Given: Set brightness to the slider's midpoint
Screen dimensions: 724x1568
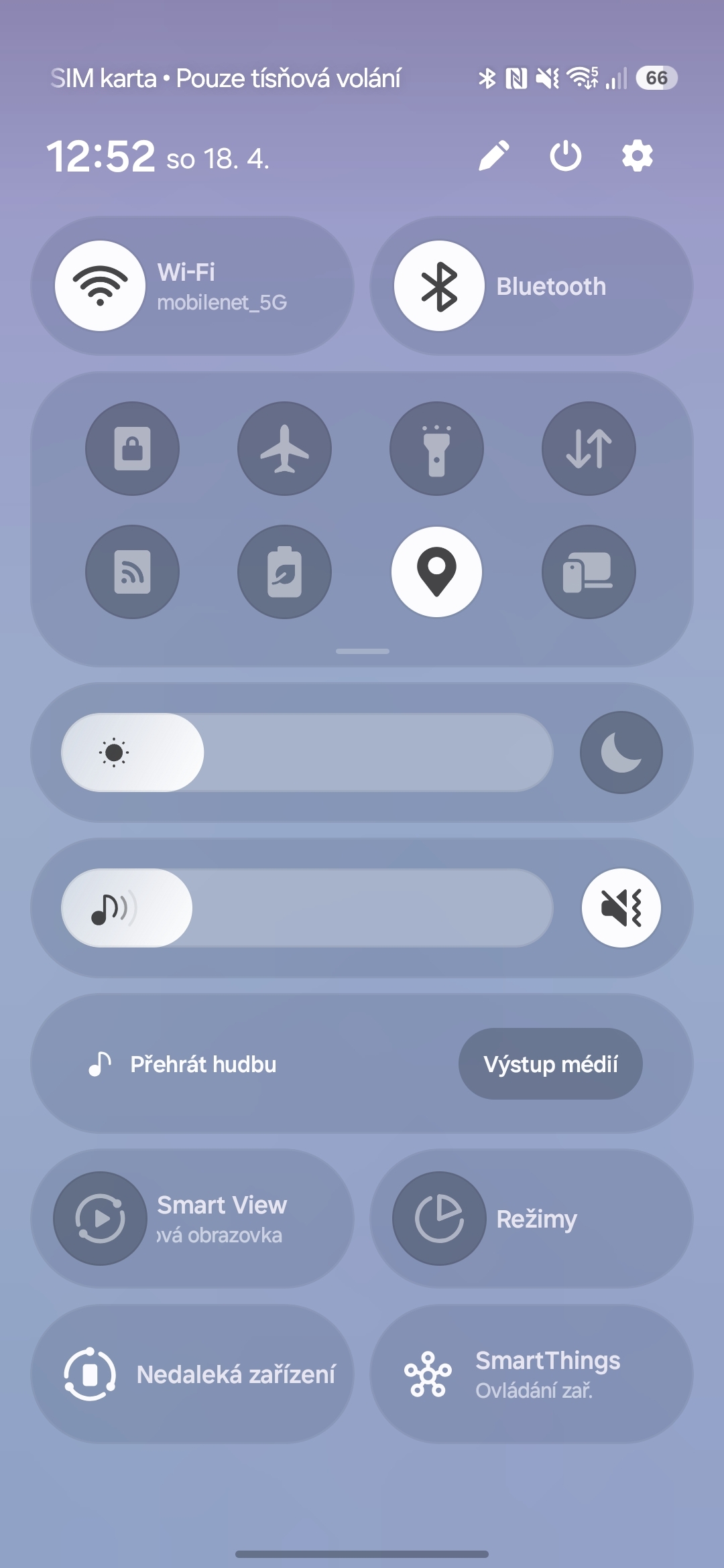Looking at the screenshot, I should click(308, 753).
